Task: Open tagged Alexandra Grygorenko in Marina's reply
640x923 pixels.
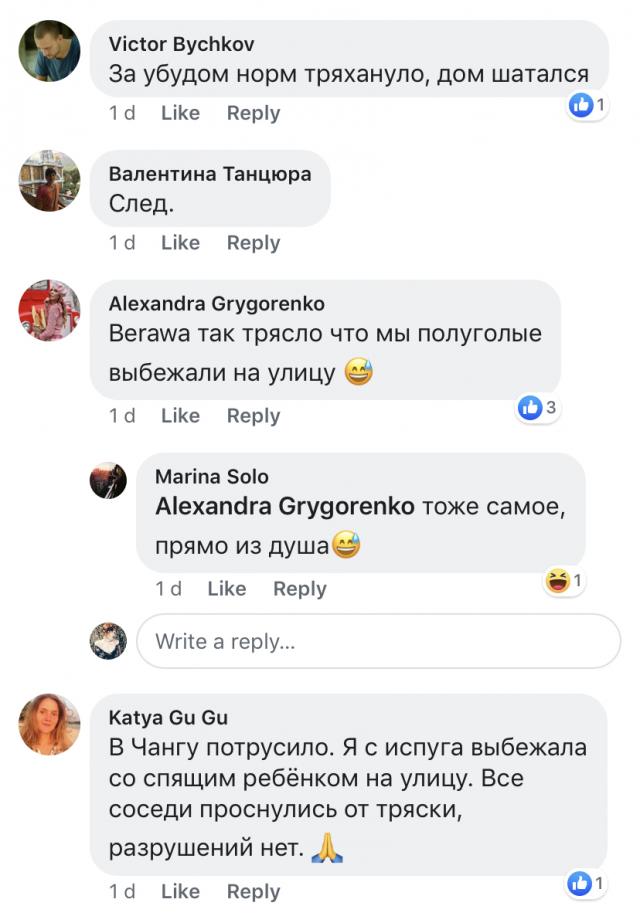Action: click(x=285, y=507)
